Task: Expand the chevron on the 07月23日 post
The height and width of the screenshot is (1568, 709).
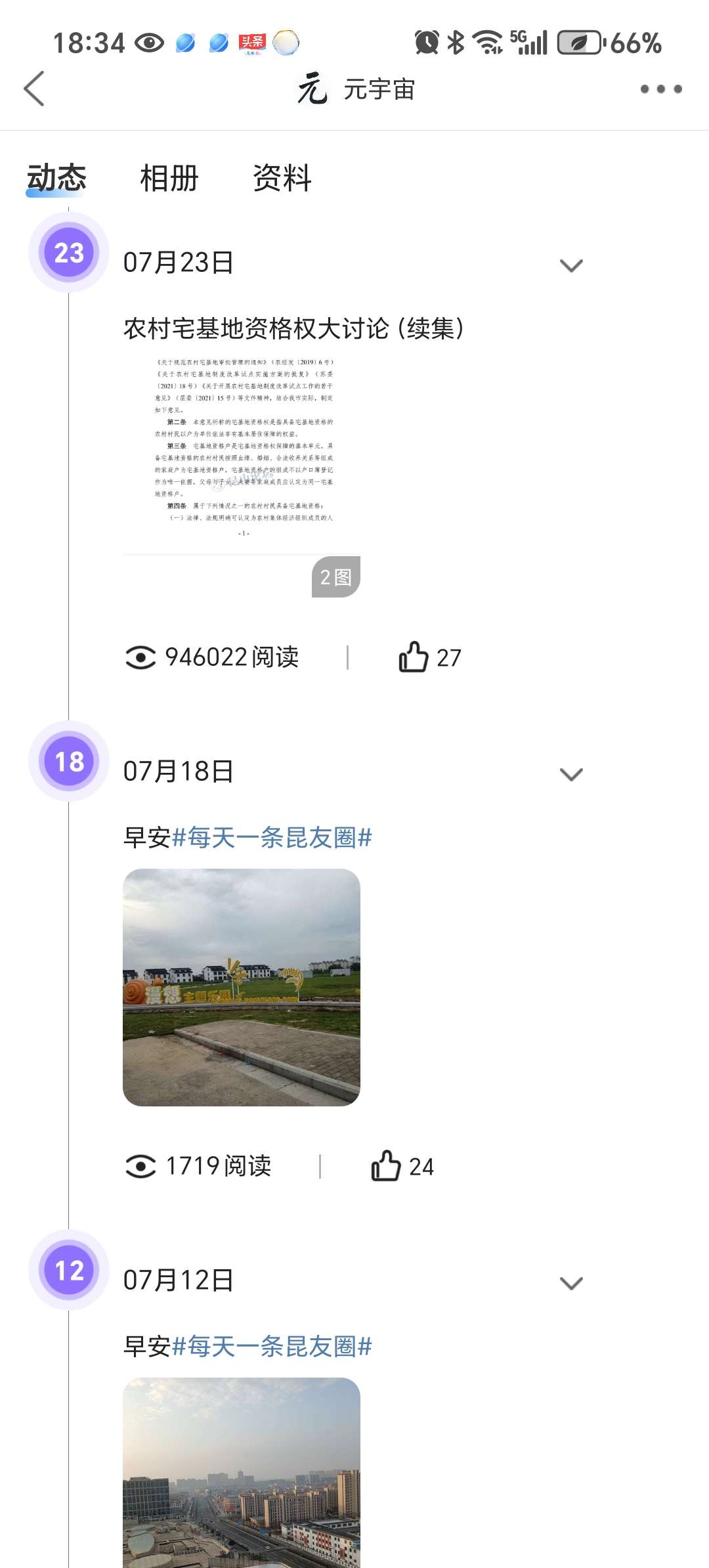Action: coord(571,265)
